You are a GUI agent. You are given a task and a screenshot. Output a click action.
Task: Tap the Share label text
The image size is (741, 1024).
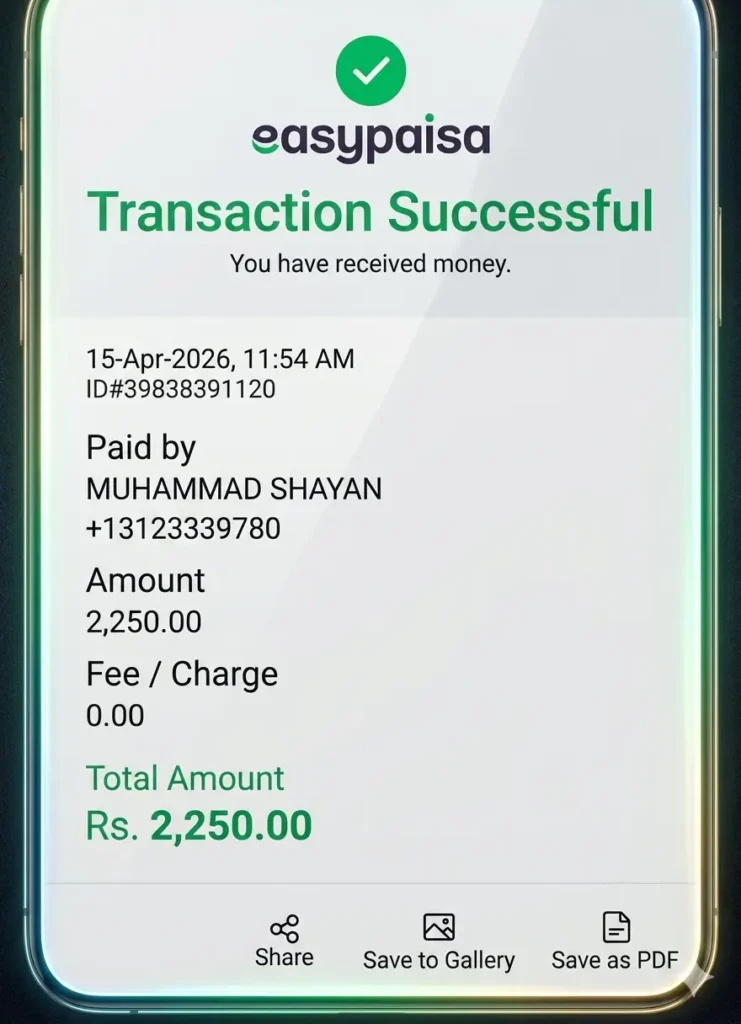287,957
